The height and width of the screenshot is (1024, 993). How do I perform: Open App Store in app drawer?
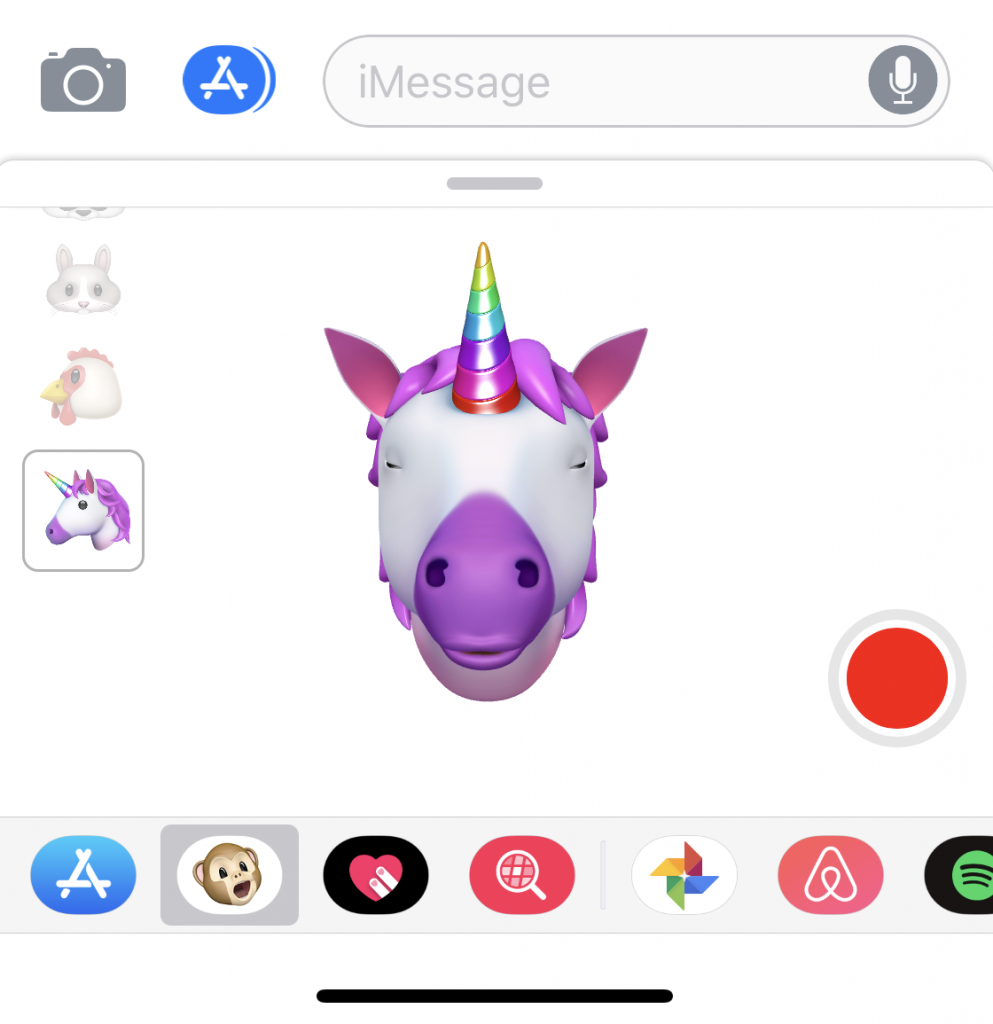click(x=83, y=875)
